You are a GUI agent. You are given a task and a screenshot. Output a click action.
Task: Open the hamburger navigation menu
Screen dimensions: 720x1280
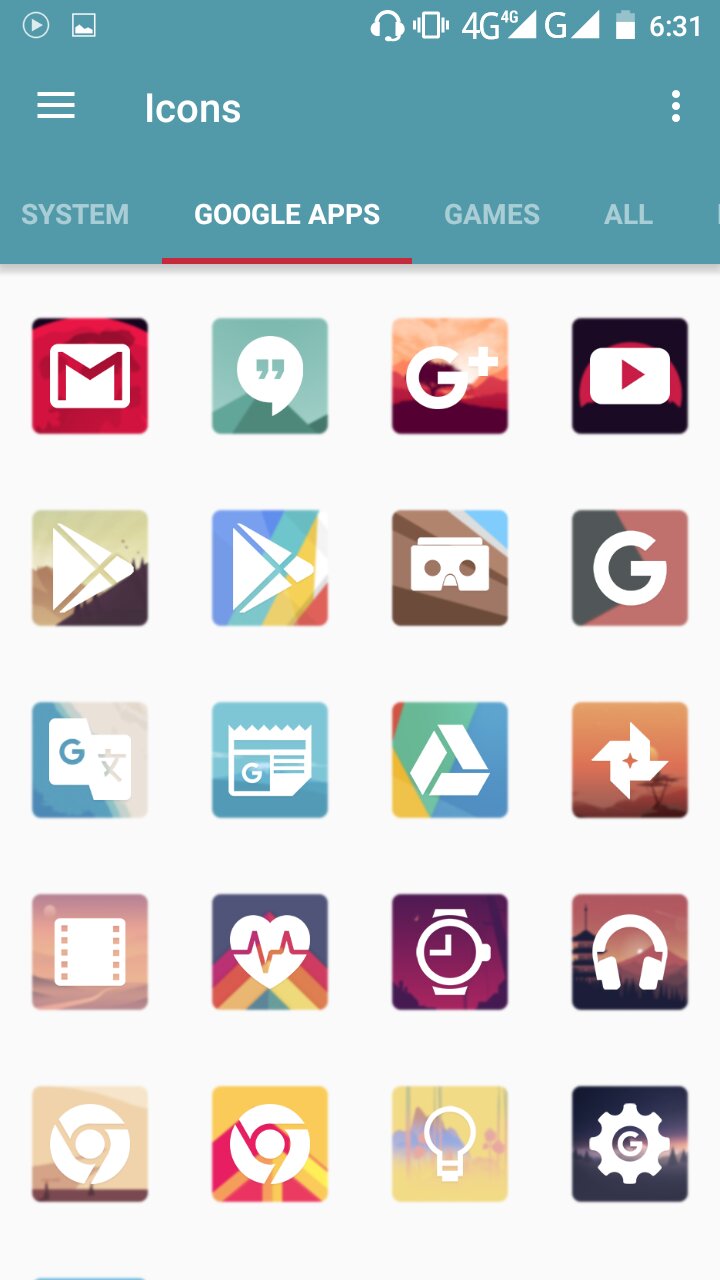(x=56, y=107)
